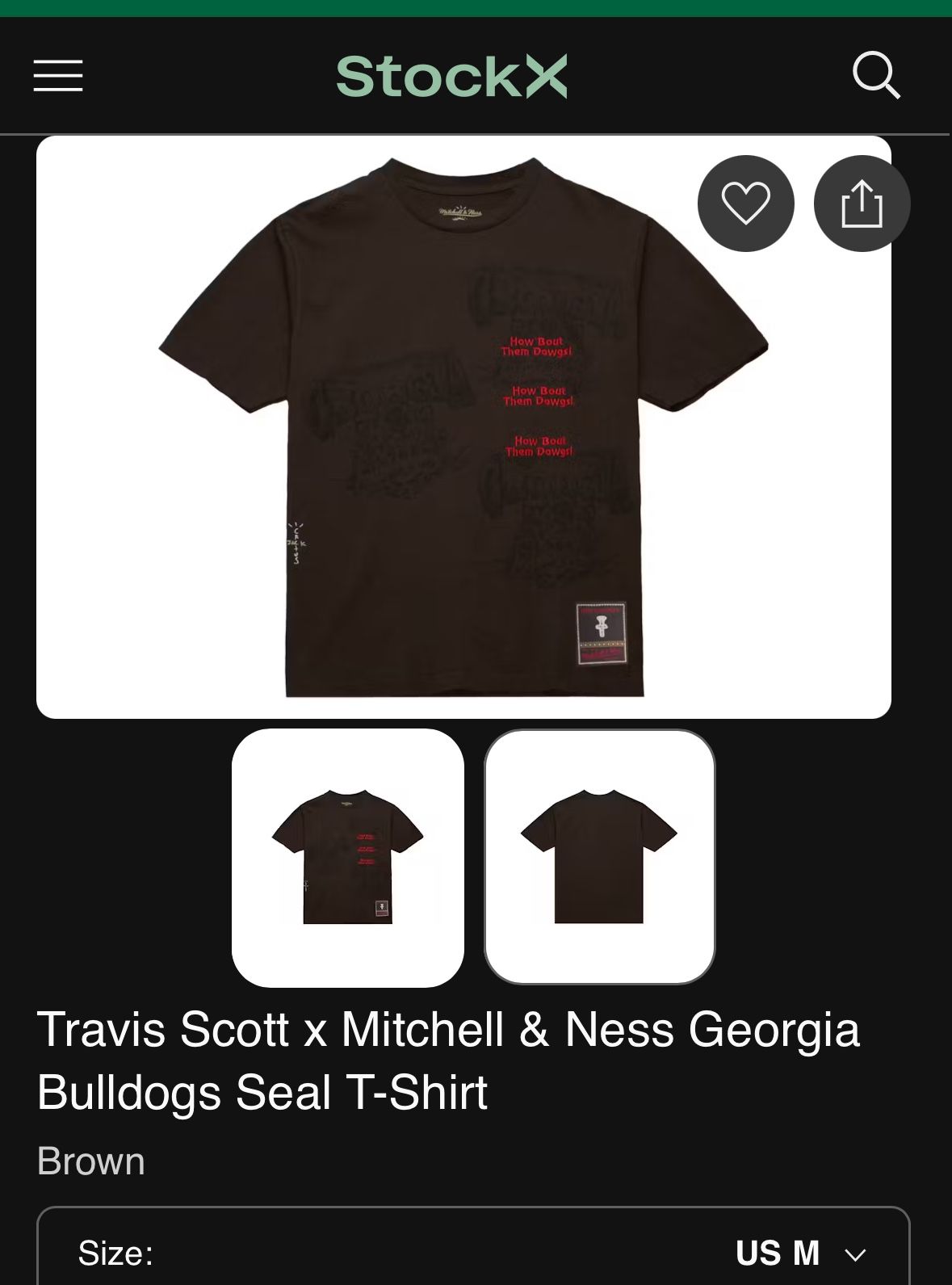
Task: Select the back view thumbnail
Action: (x=599, y=858)
